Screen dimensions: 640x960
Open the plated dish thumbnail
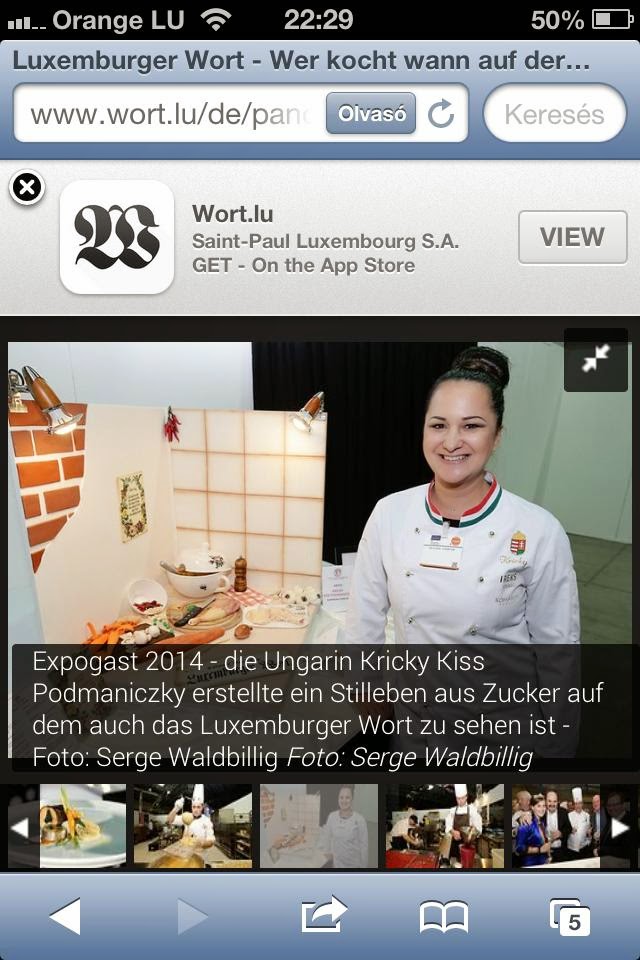tap(83, 826)
